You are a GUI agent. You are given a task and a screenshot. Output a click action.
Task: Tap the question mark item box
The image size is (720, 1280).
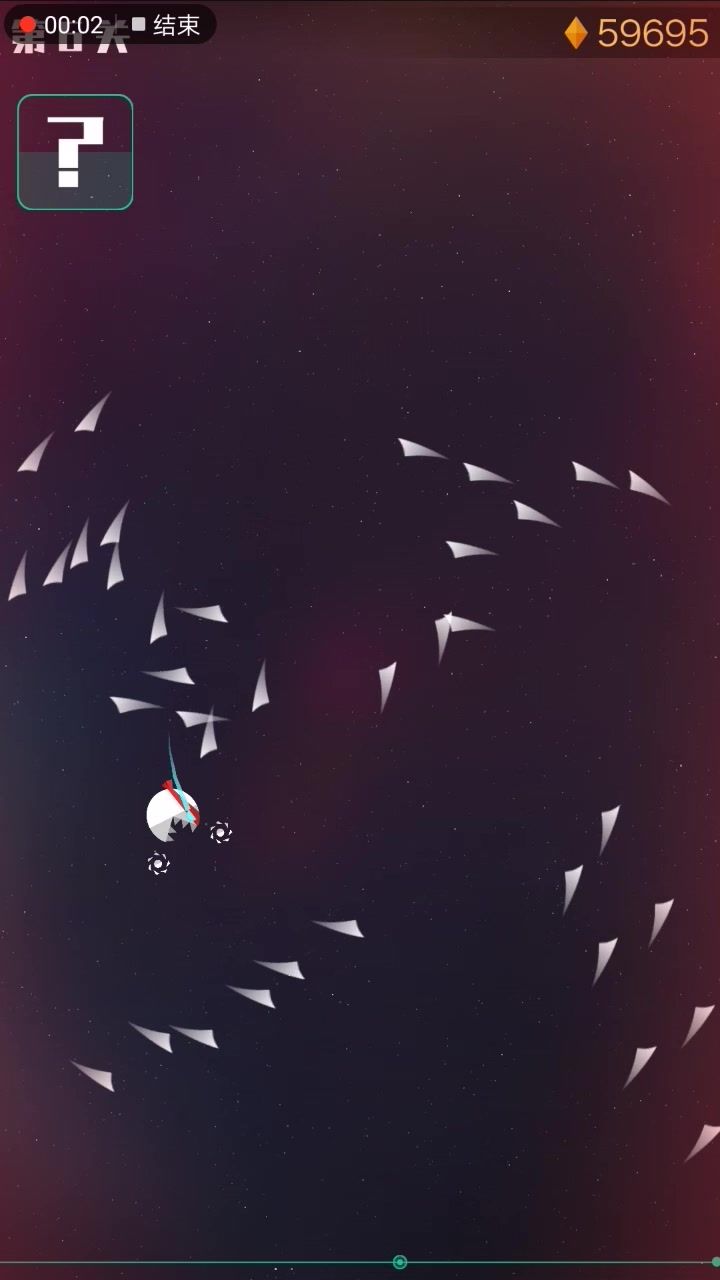(75, 152)
